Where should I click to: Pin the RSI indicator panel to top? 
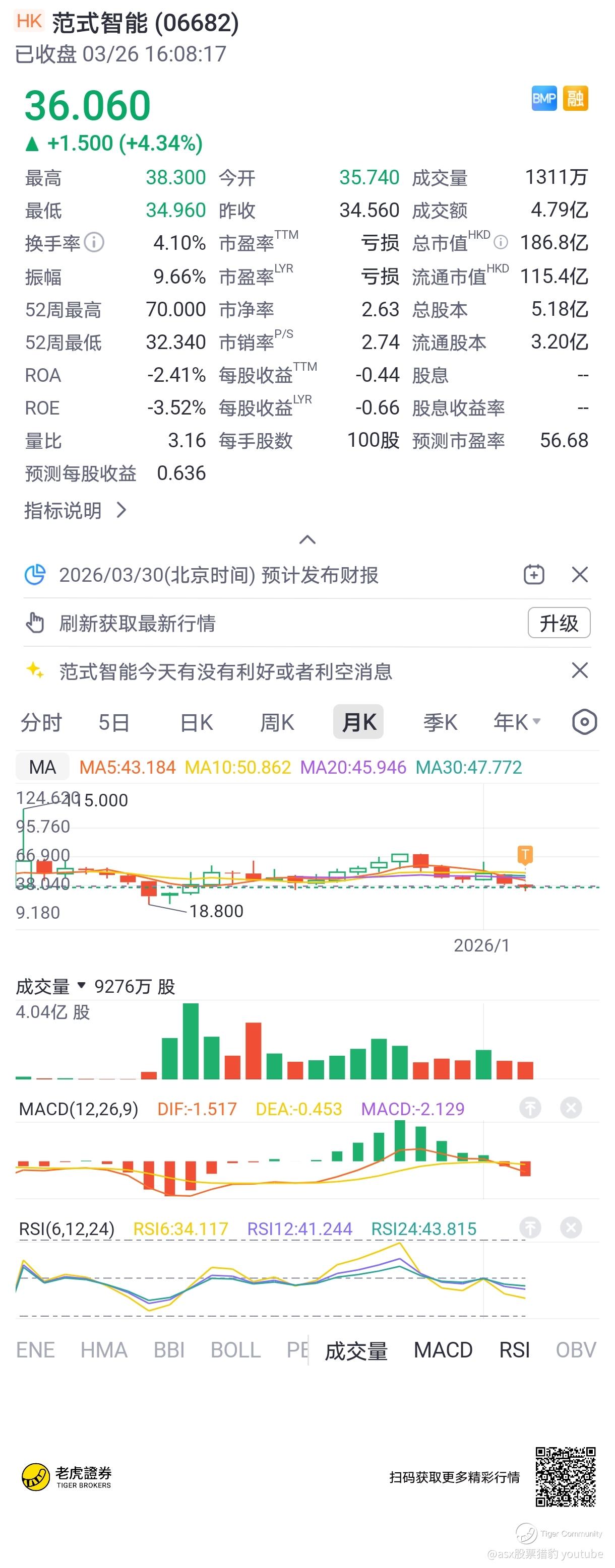[530, 1228]
